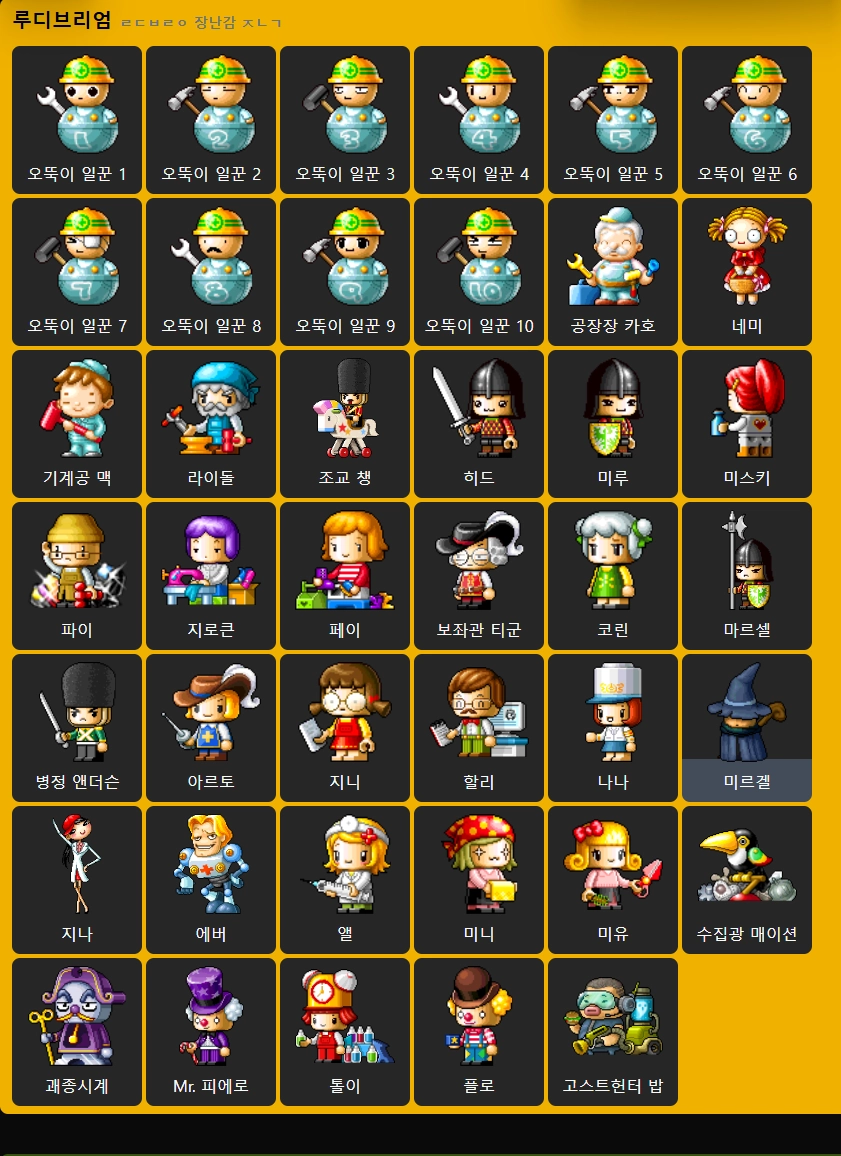Open the 플로 clown card
Screen dimensions: 841x1156
pyautogui.click(x=479, y=1032)
